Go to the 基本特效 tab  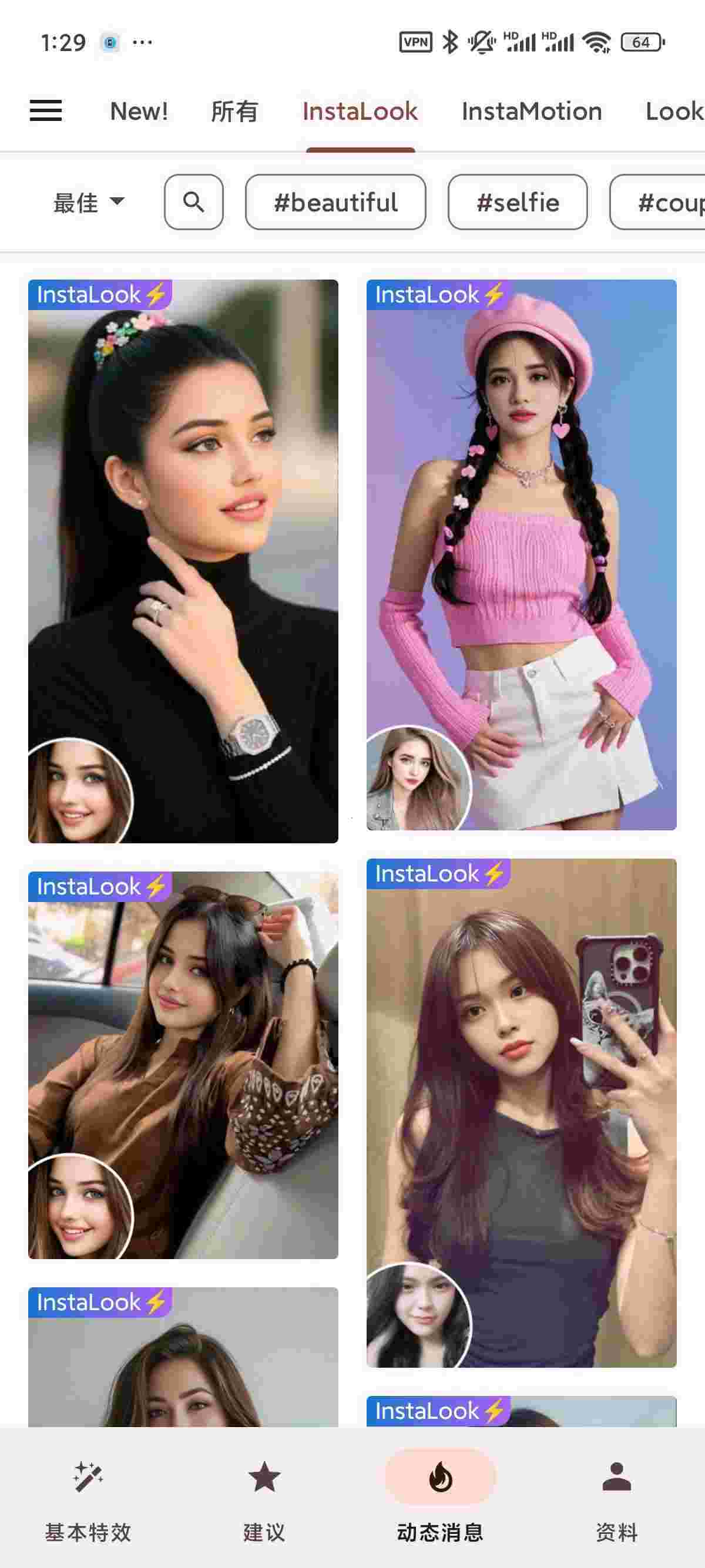(x=88, y=1501)
